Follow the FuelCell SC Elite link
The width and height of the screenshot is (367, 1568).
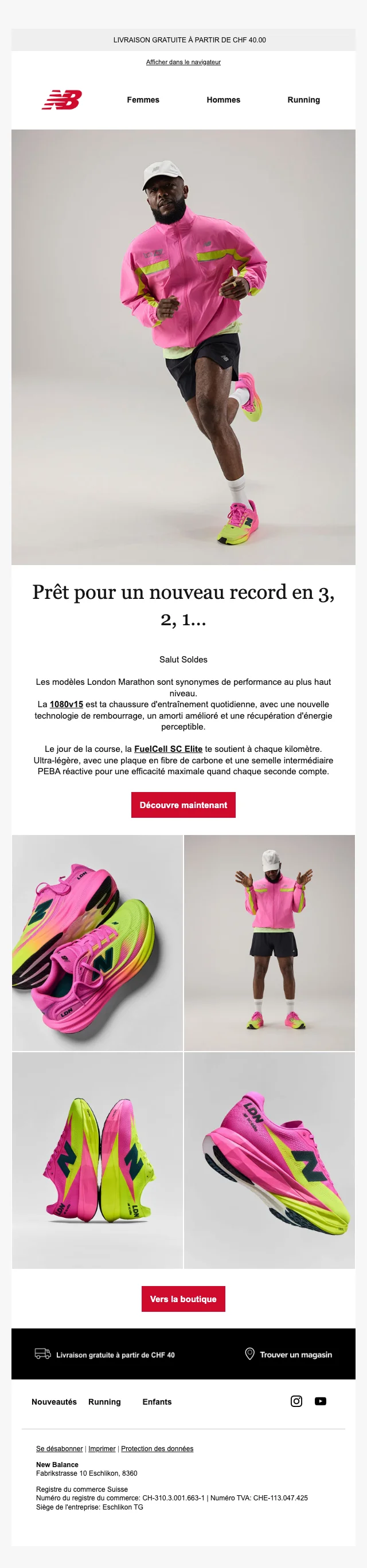[x=168, y=748]
